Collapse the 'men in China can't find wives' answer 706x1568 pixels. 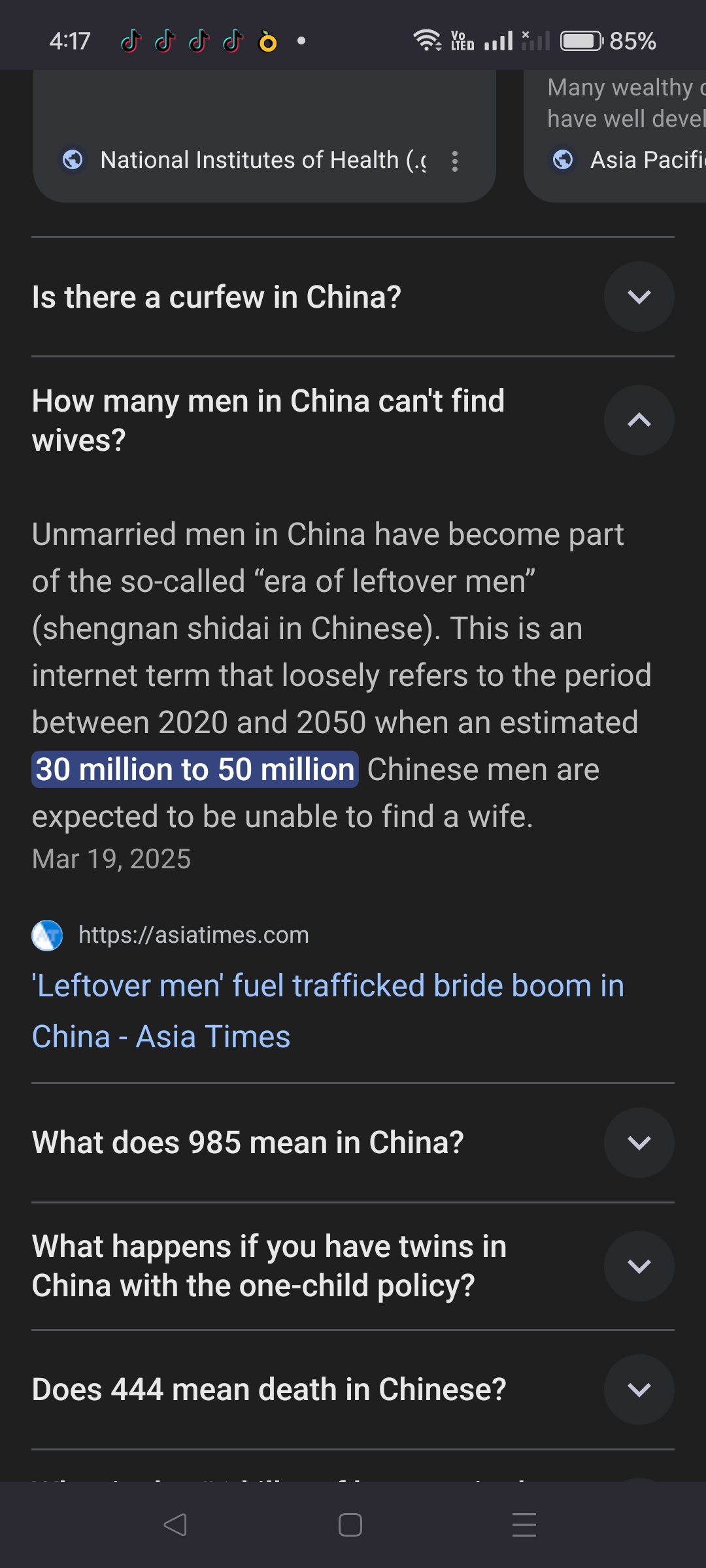pos(638,420)
